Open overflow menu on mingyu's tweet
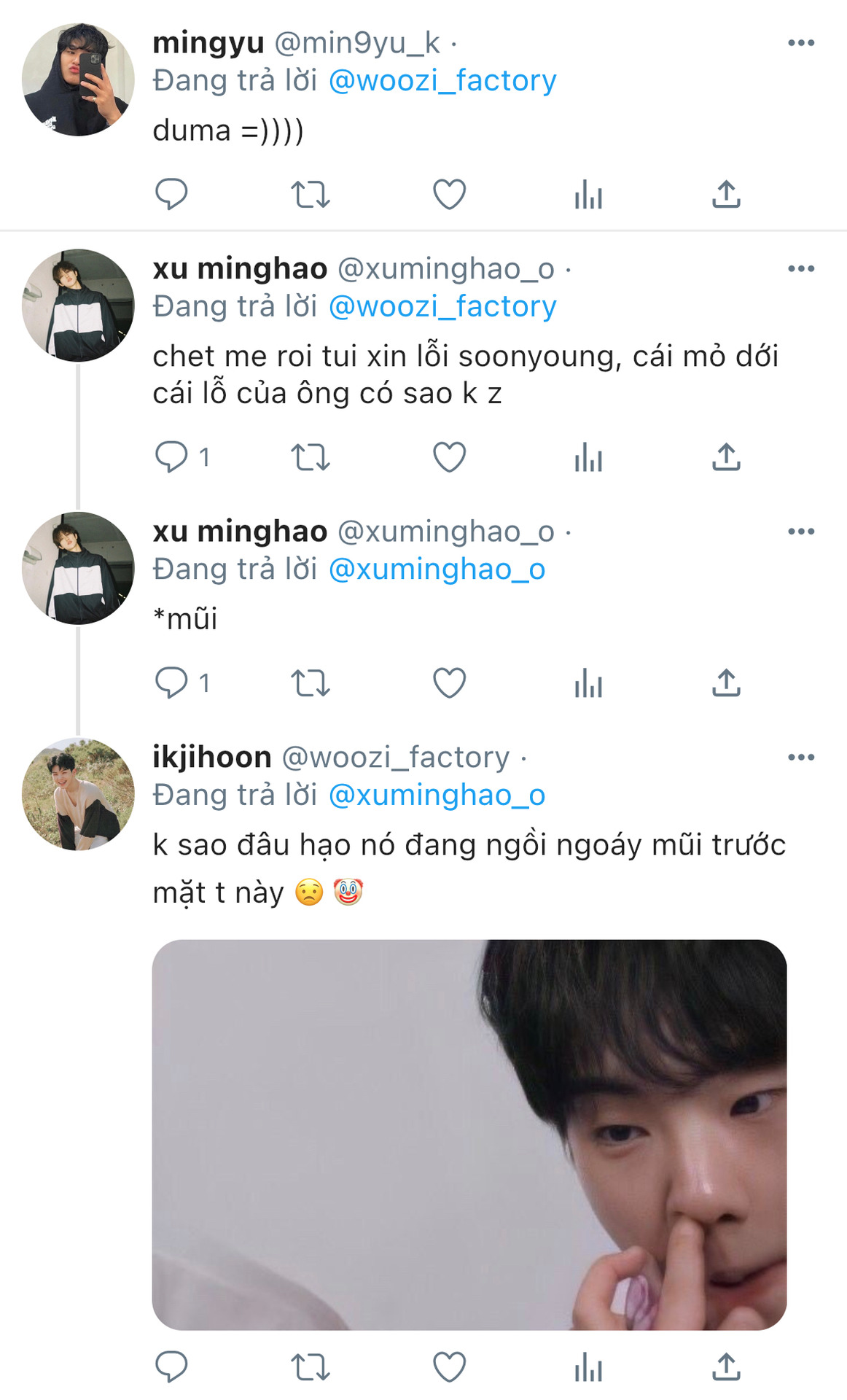This screenshot has height=1400, width=847. click(x=800, y=43)
